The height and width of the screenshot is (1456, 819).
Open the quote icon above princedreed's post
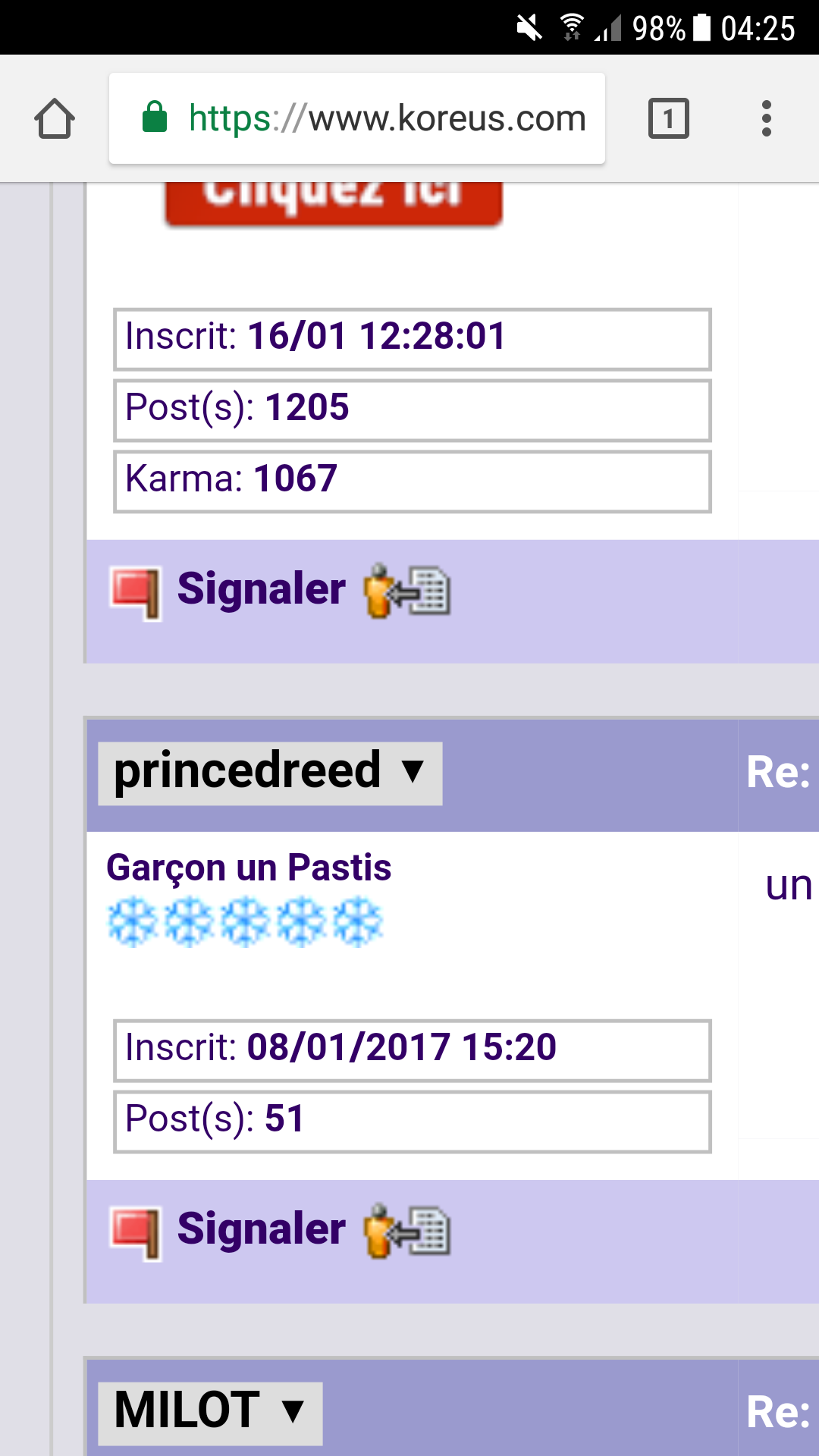[408, 591]
